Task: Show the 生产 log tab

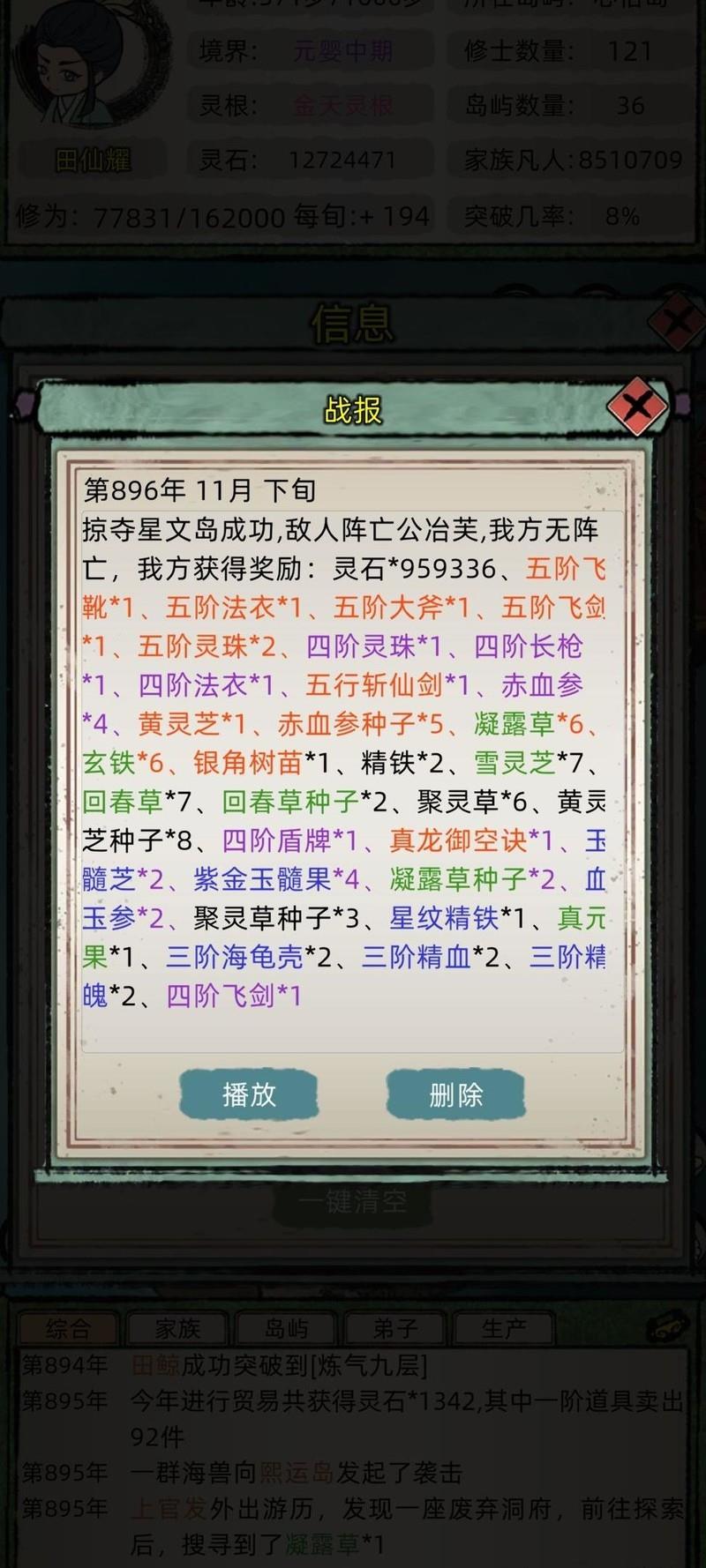Action: pos(504,1328)
